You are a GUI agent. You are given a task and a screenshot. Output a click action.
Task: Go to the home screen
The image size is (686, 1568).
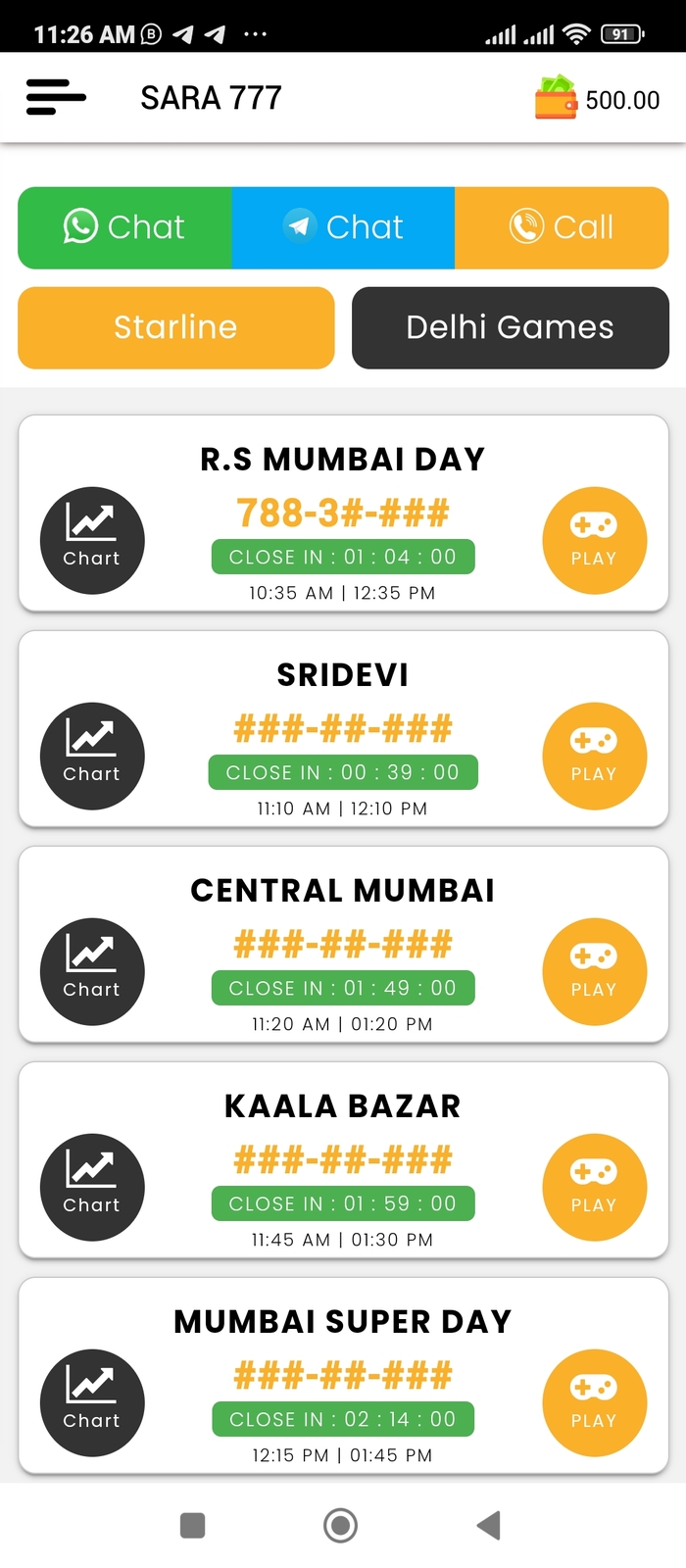(340, 1525)
